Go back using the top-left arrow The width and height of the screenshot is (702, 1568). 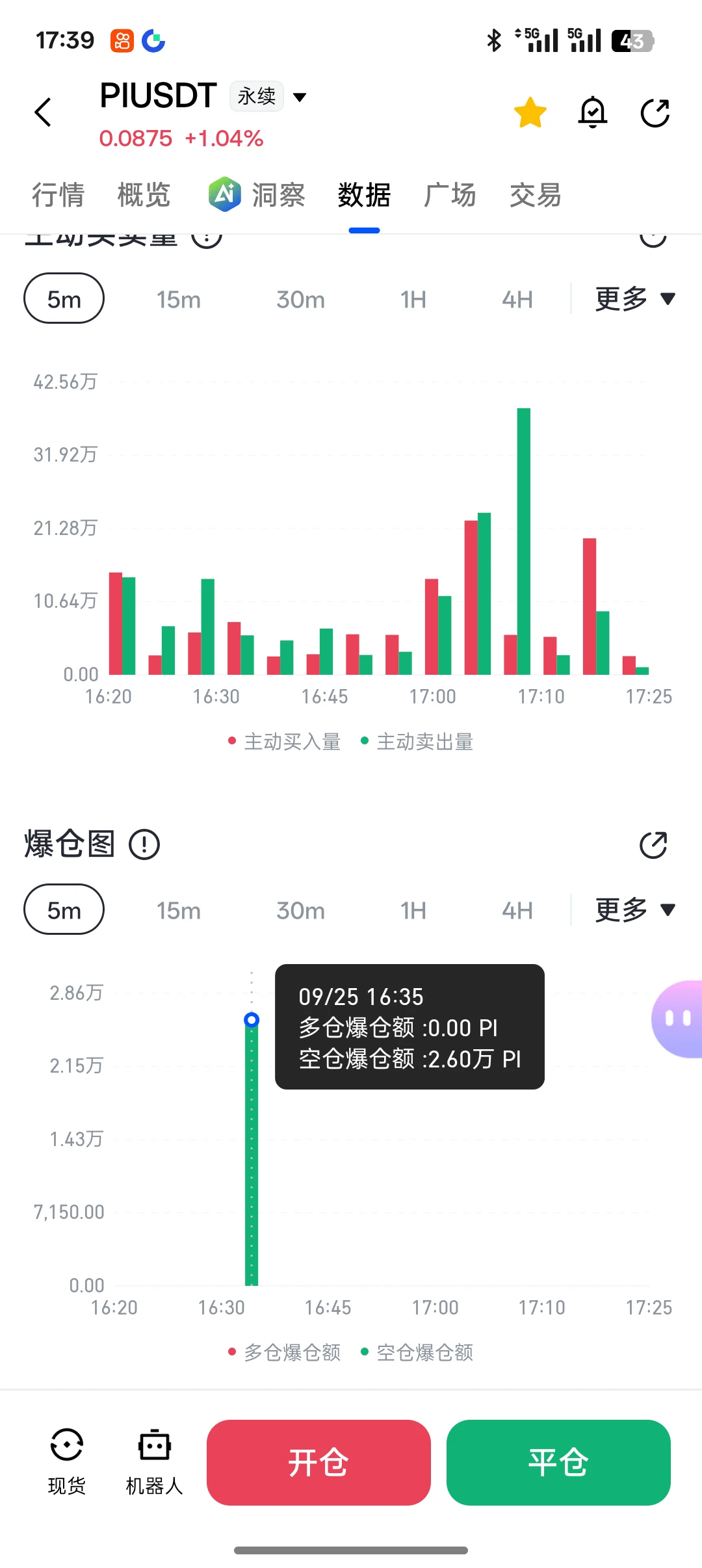(x=43, y=112)
